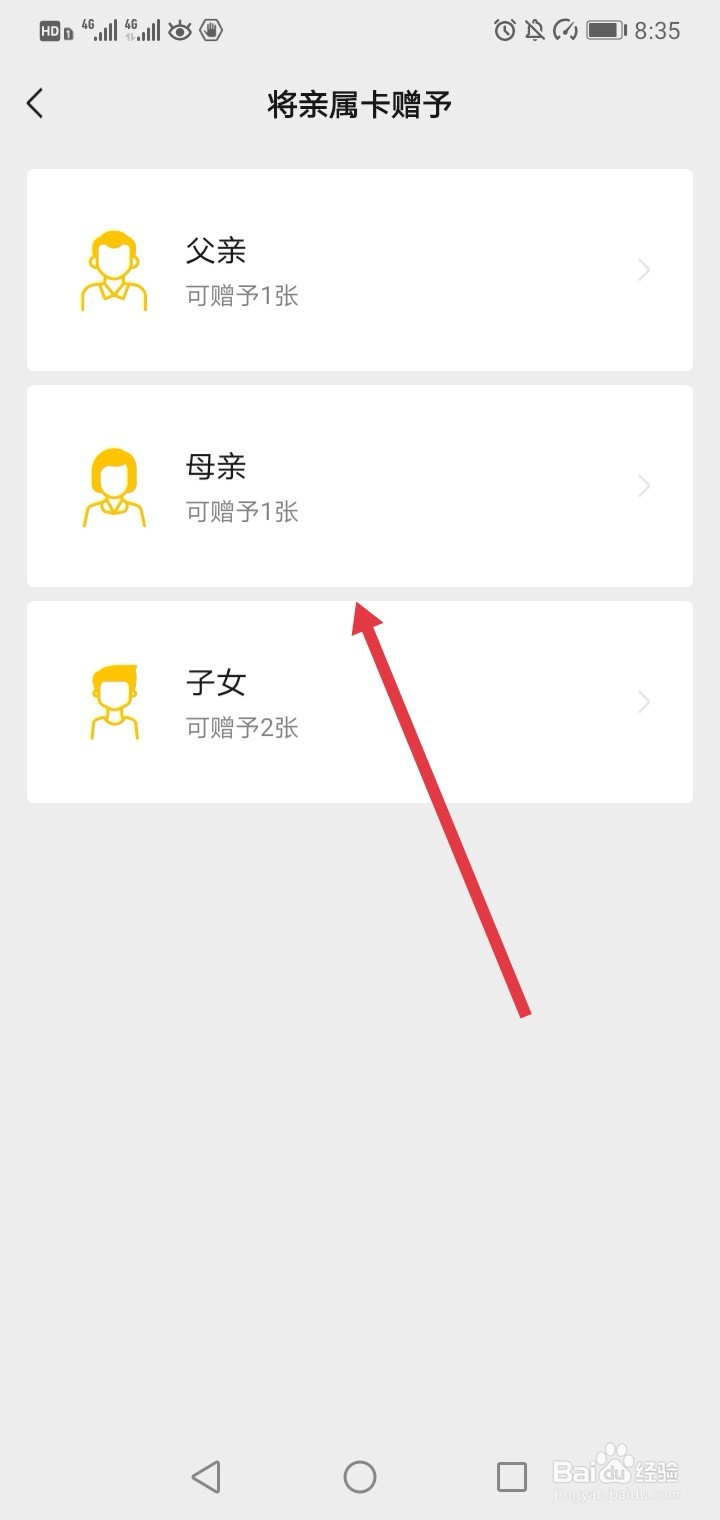
Task: Select the 子女 child avatar icon
Action: pos(113,700)
